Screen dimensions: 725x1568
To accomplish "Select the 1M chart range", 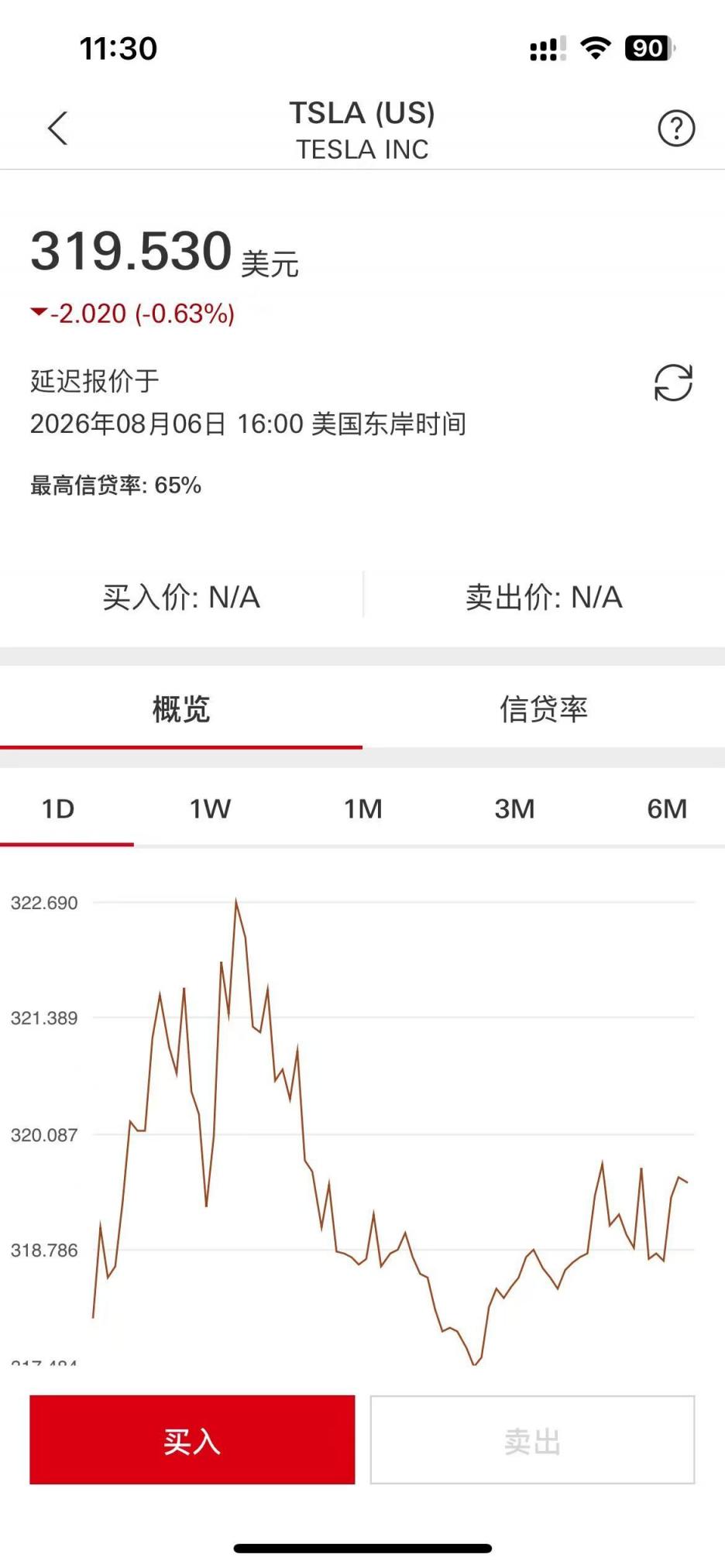I will [x=362, y=808].
